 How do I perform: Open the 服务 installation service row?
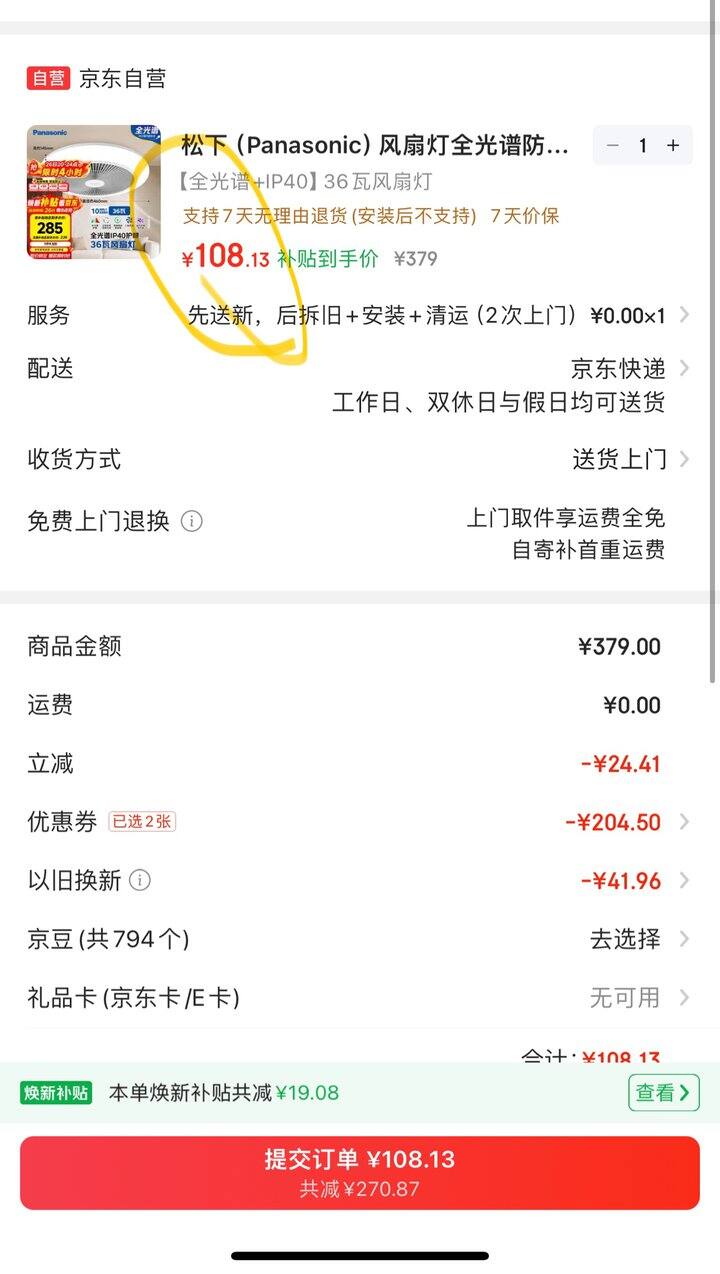point(430,316)
